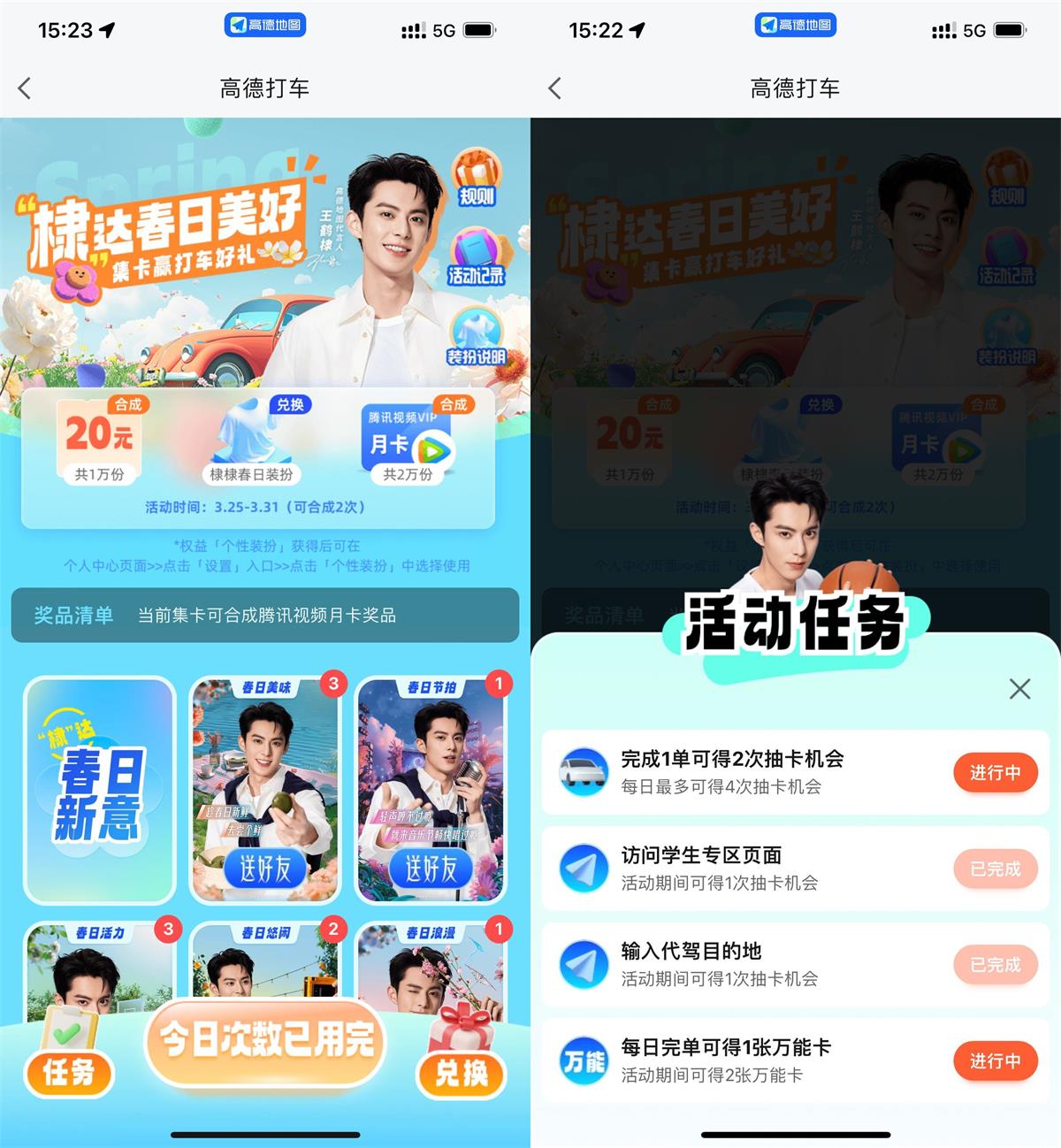Send the 春日节拍 card via 送好友
Viewport: 1061px width, 1148px height.
[431, 869]
